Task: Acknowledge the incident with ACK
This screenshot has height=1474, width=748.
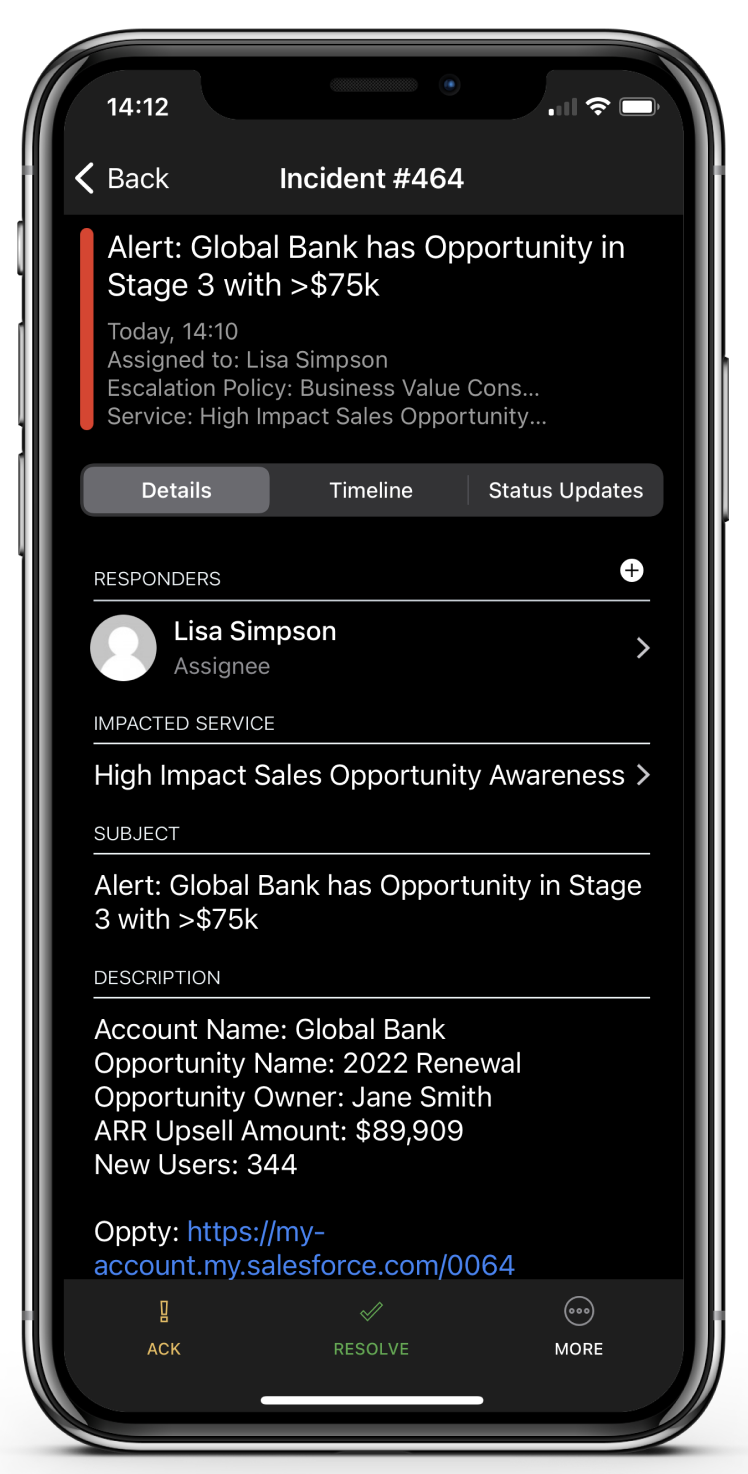Action: coord(164,1327)
